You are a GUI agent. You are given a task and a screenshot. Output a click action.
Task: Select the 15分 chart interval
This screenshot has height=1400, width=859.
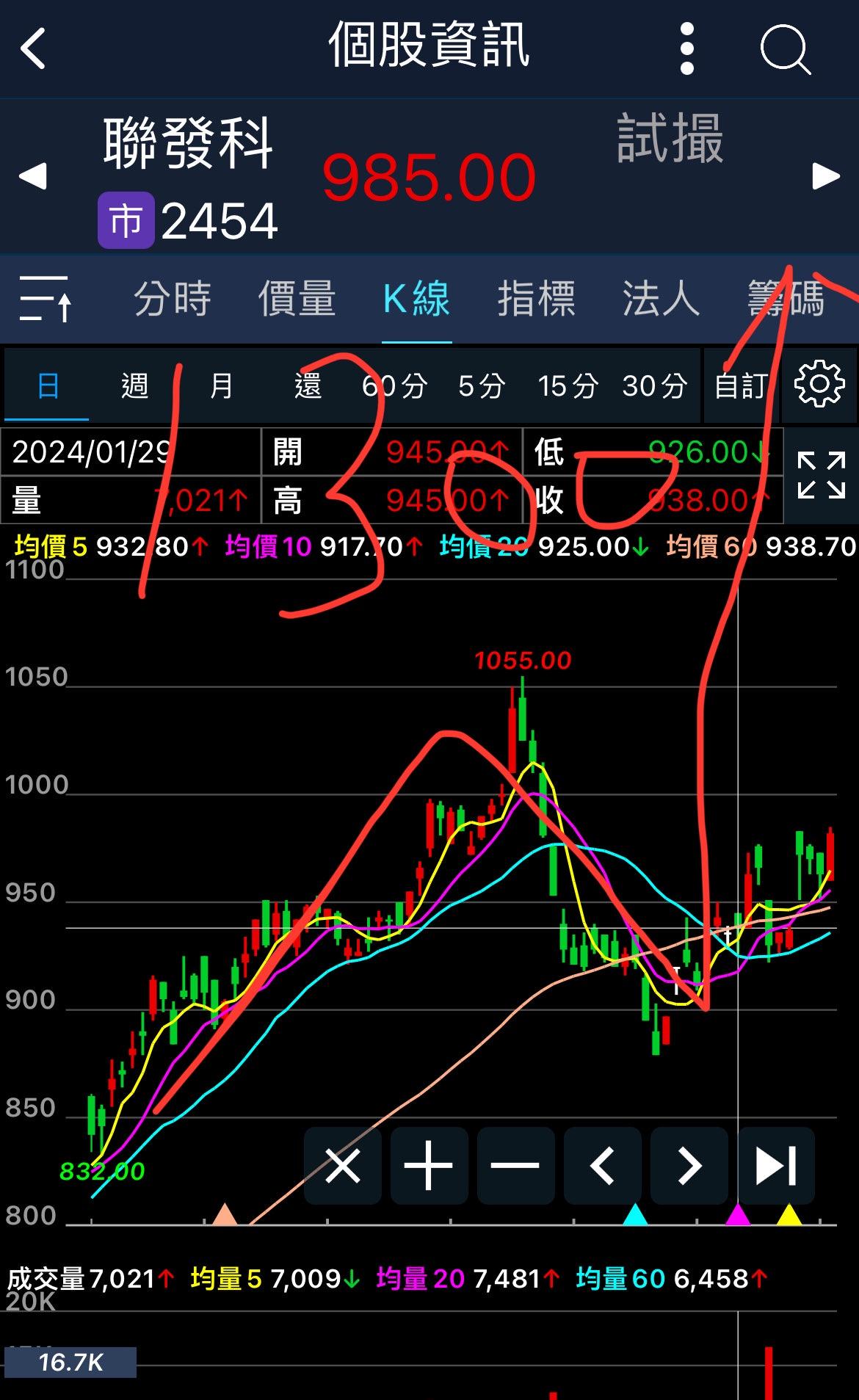pos(568,385)
